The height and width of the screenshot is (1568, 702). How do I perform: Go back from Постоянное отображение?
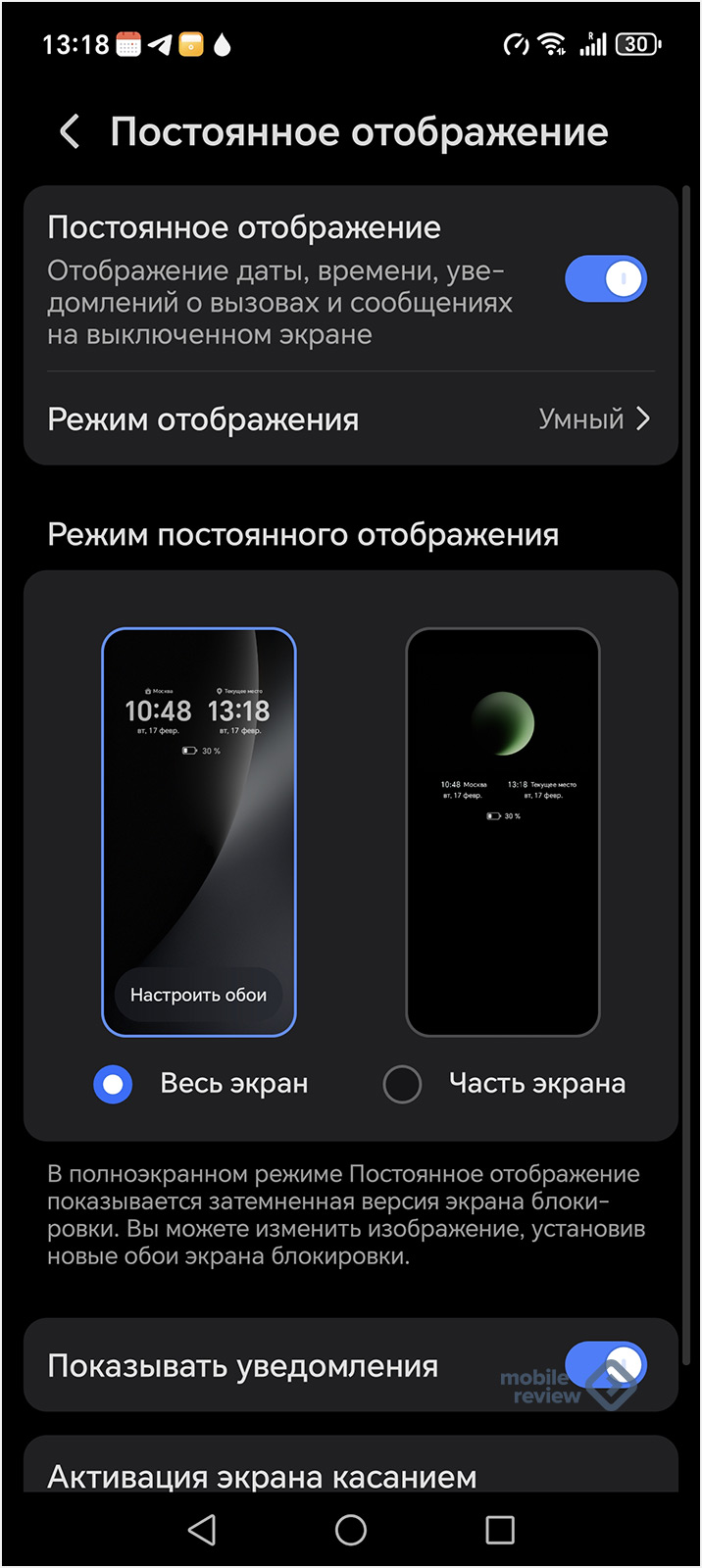click(69, 131)
